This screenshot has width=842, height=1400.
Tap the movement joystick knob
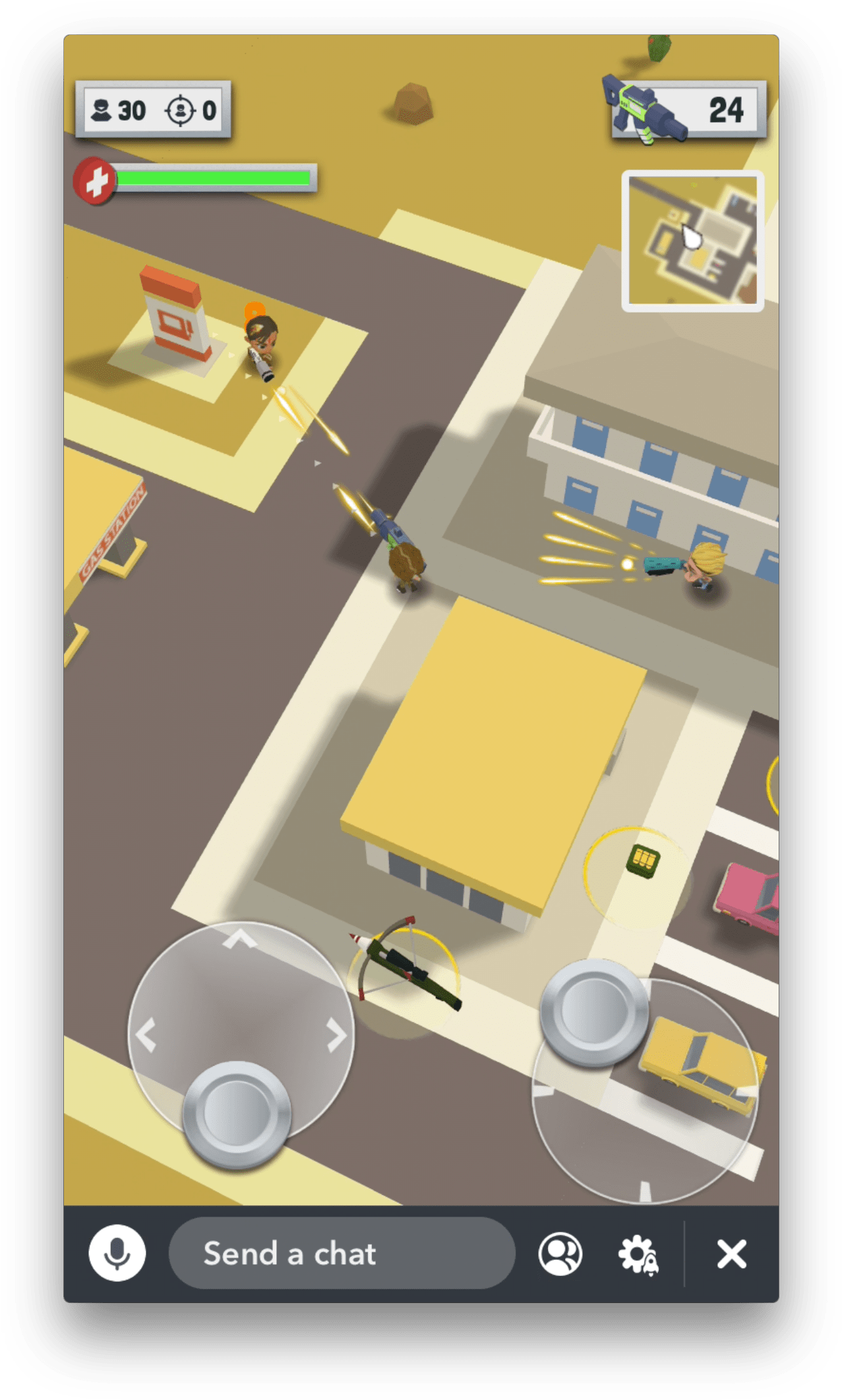point(237,1113)
